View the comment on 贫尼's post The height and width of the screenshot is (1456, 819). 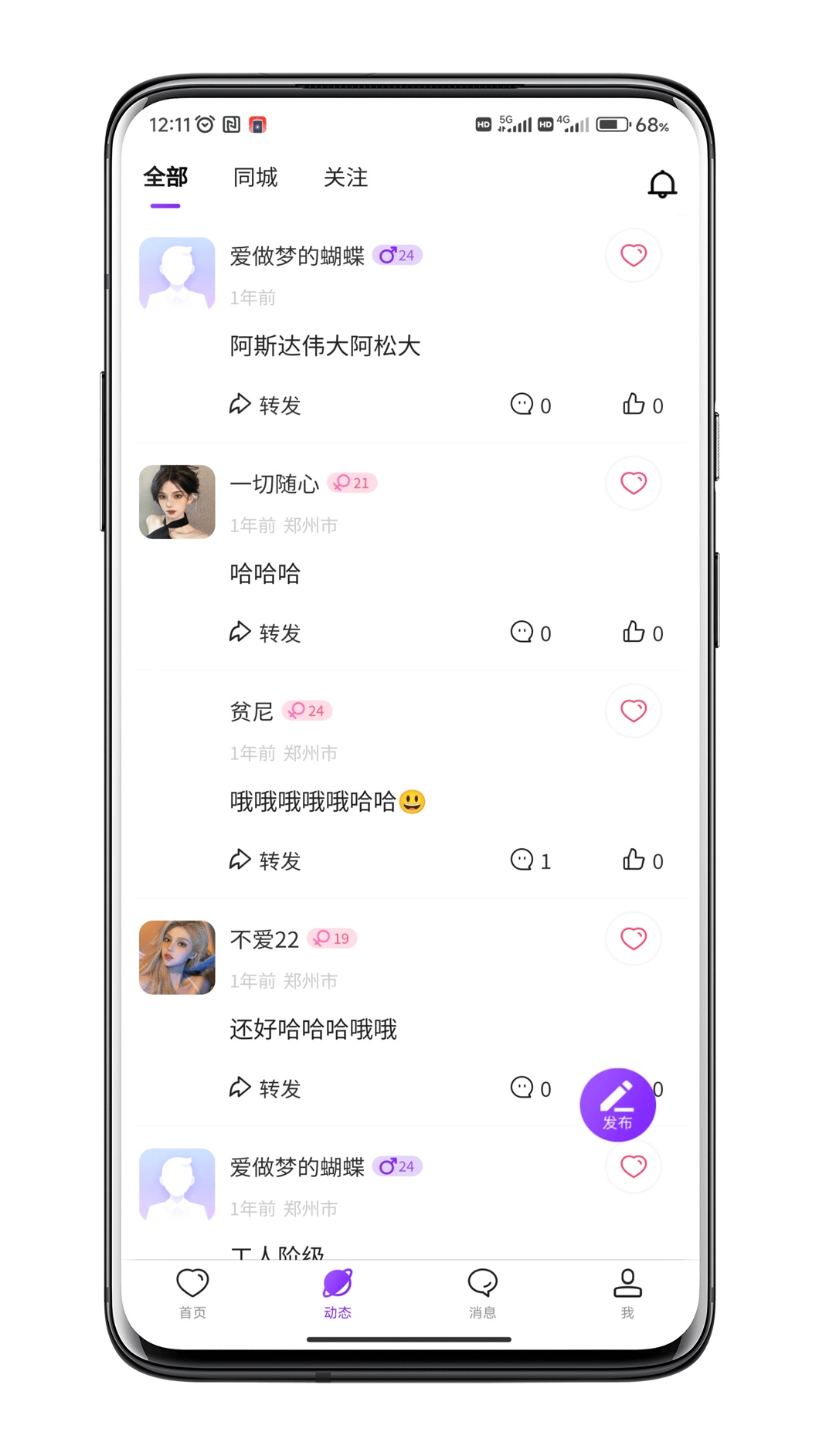click(x=531, y=860)
